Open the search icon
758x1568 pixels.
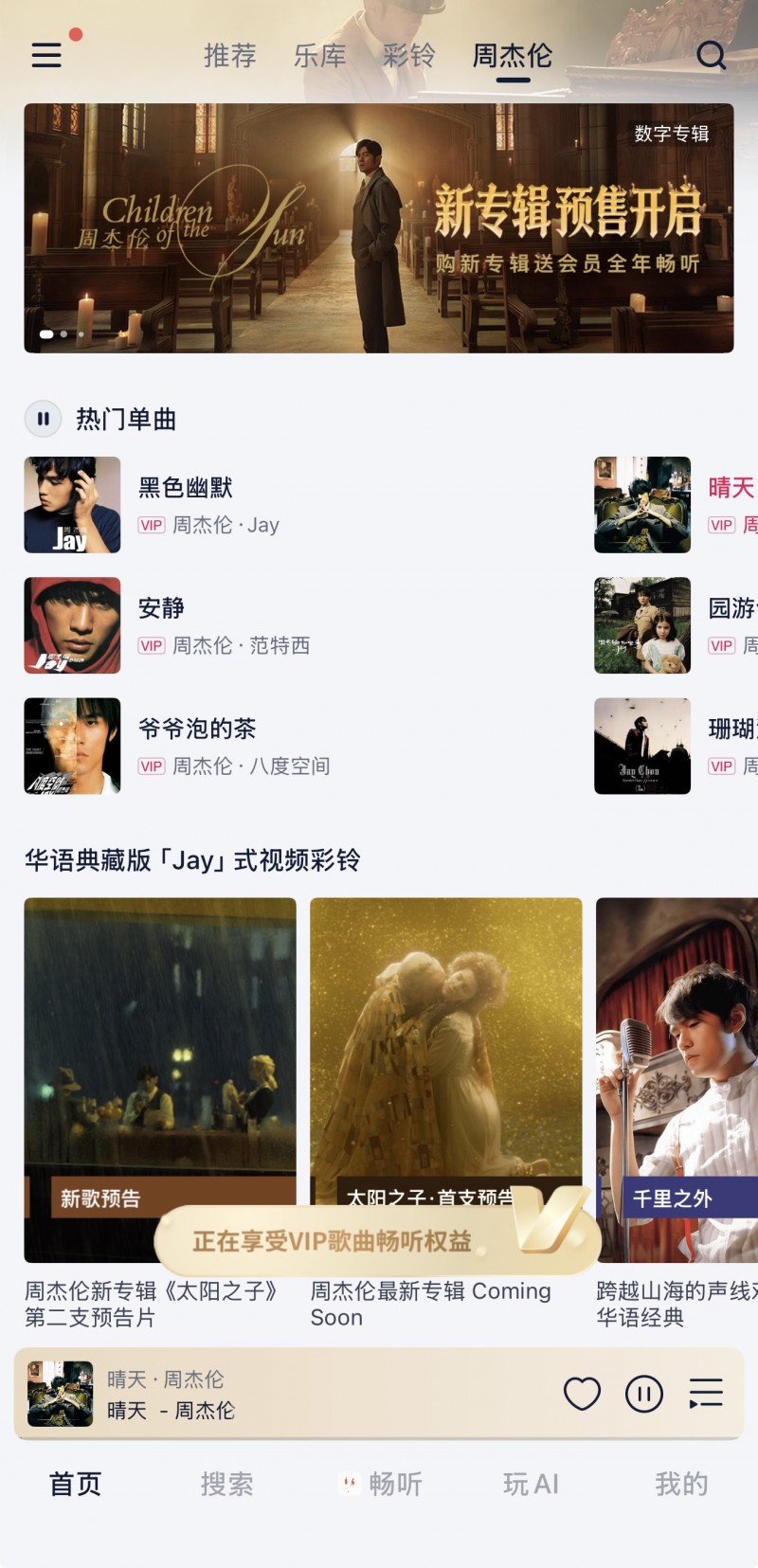pos(711,55)
